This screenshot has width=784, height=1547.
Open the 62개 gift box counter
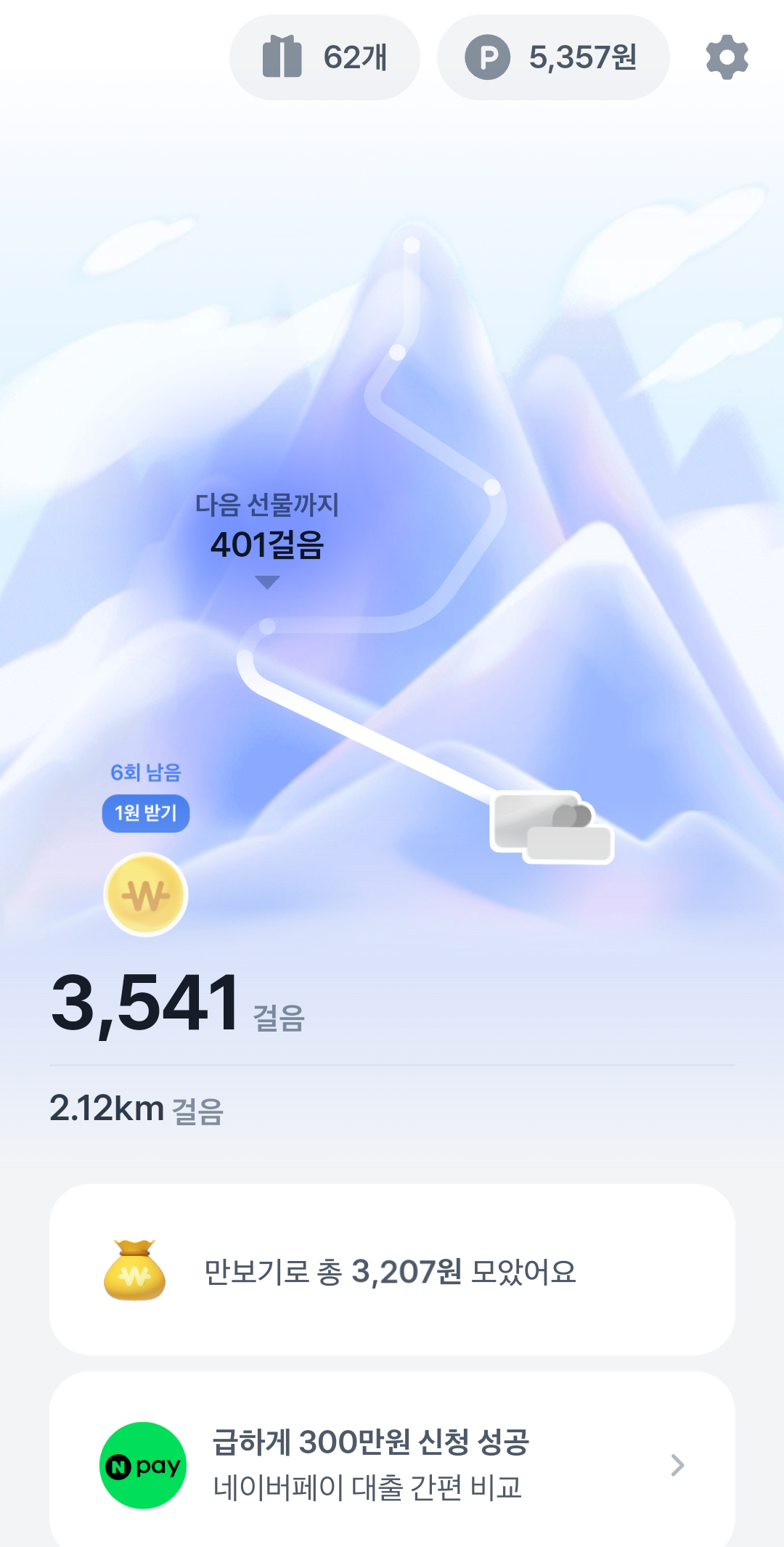click(x=324, y=57)
